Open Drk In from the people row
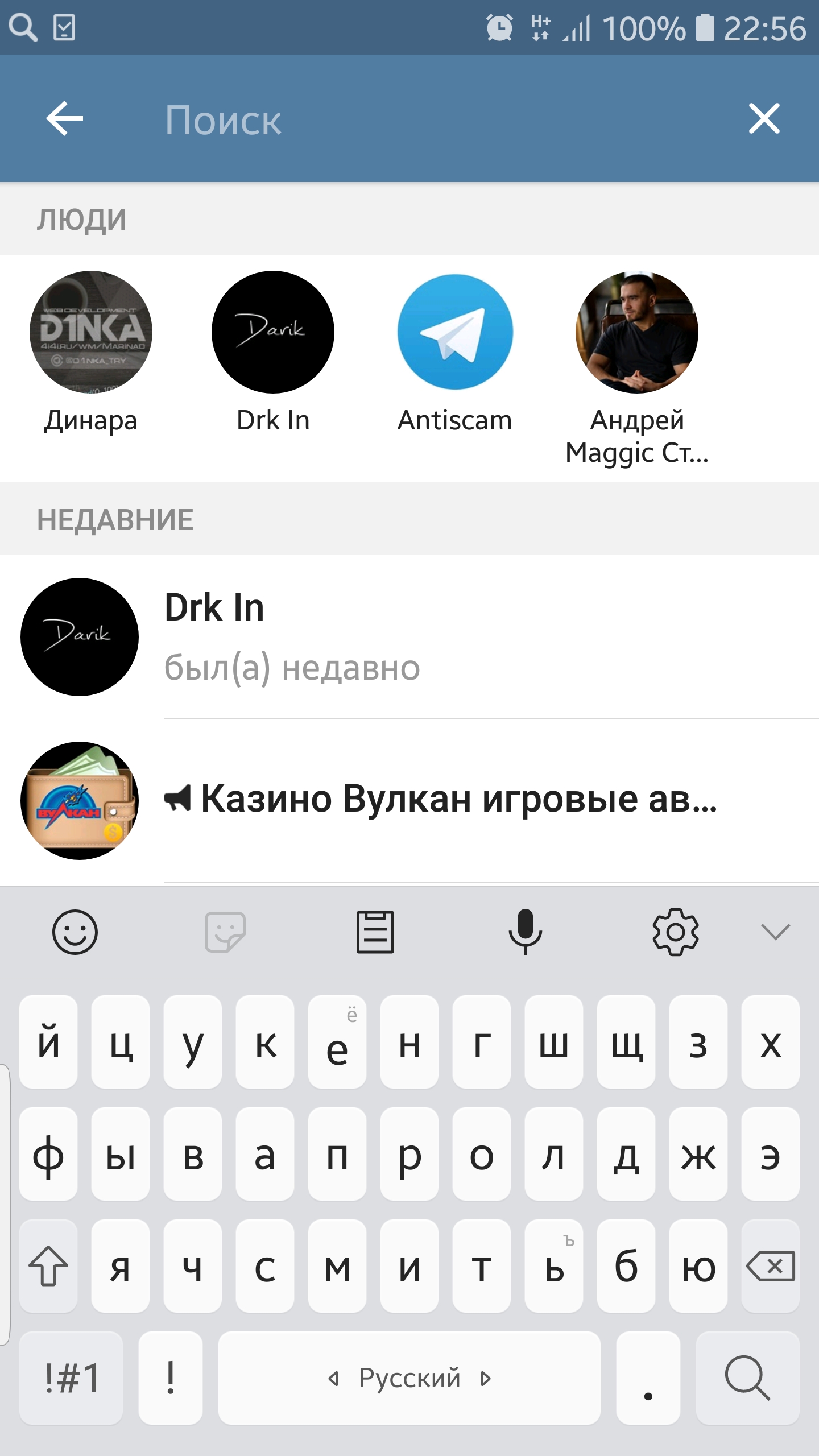This screenshot has width=819, height=1456. [x=273, y=354]
